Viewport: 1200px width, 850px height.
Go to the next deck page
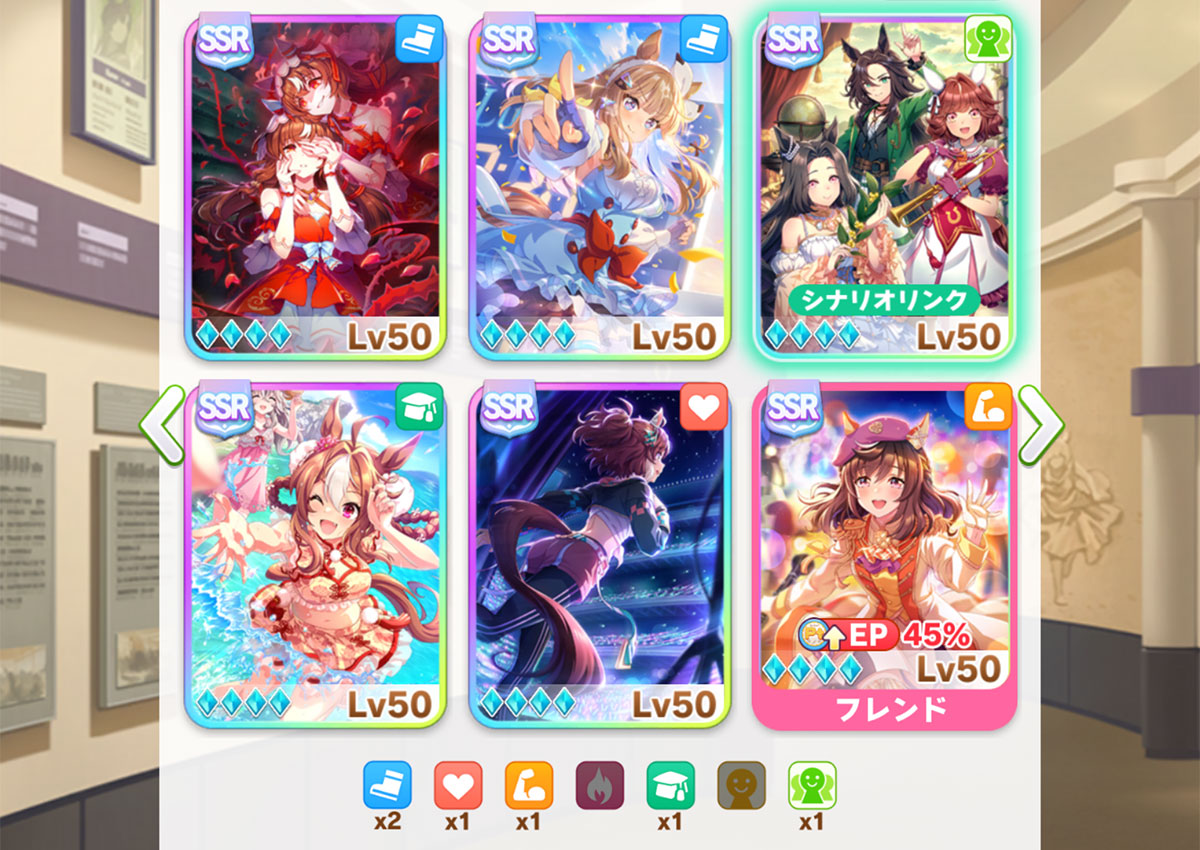click(x=1040, y=426)
